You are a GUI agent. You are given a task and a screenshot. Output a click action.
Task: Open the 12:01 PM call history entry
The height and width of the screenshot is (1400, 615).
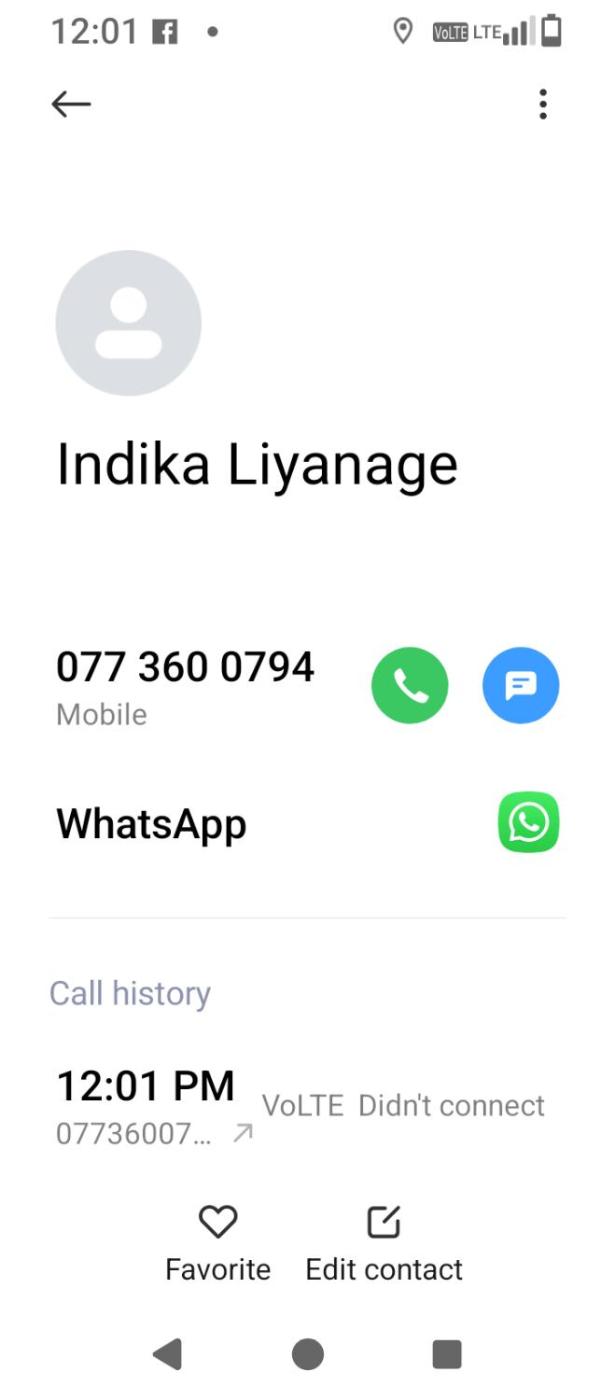300,1105
